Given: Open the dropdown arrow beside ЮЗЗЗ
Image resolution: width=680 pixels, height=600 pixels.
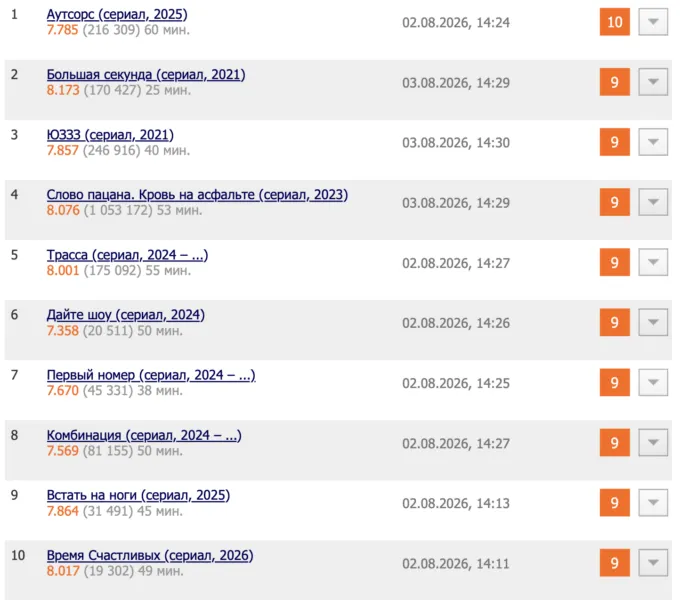Looking at the screenshot, I should point(653,142).
